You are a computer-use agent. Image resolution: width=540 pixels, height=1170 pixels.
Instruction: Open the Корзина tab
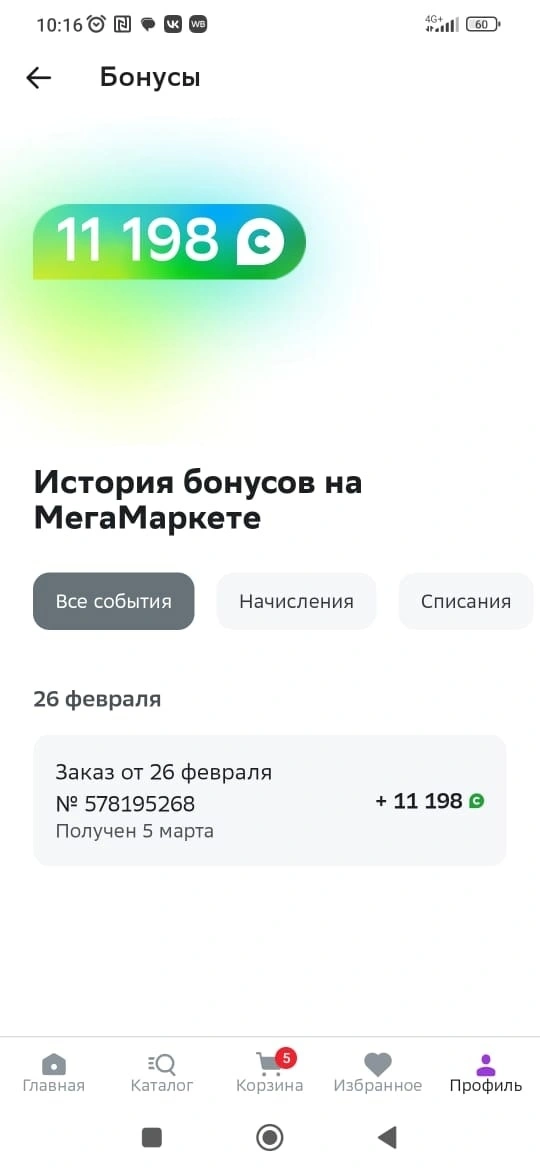269,1074
